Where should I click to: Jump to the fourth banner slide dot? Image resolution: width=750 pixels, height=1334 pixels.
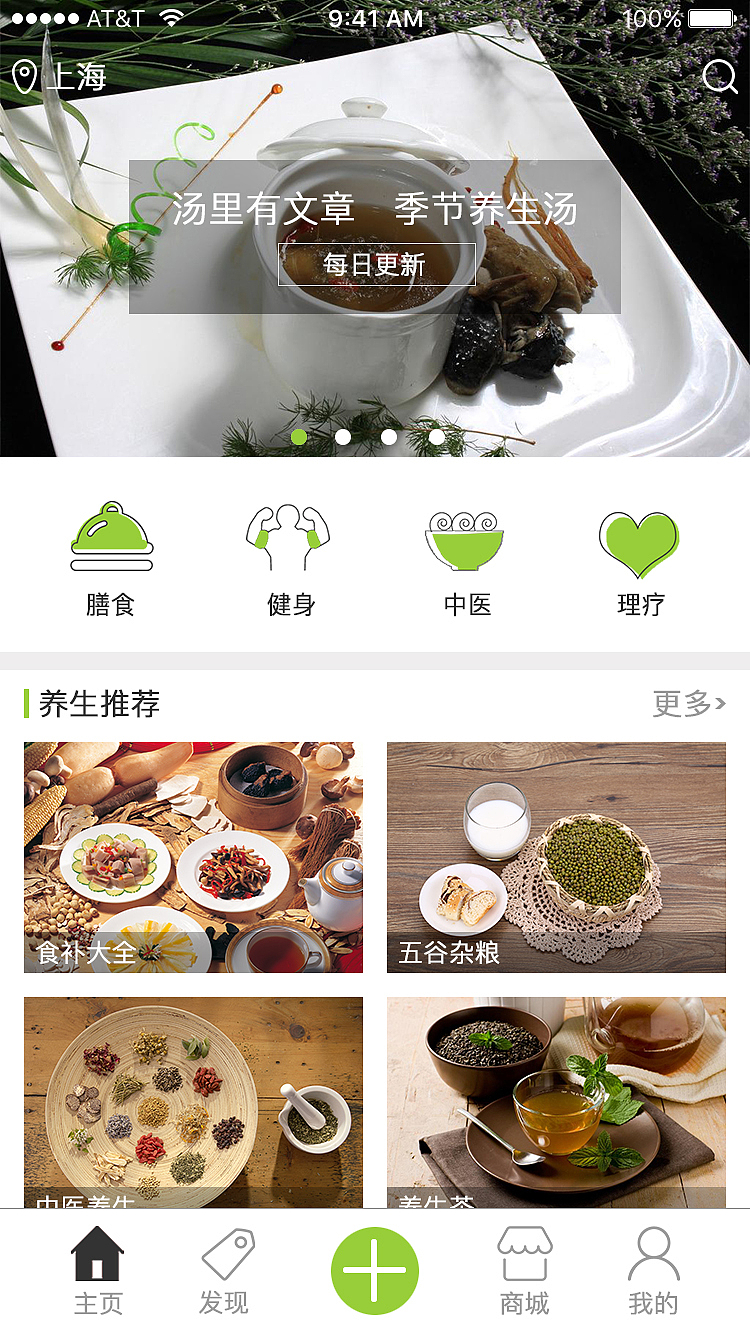[436, 436]
